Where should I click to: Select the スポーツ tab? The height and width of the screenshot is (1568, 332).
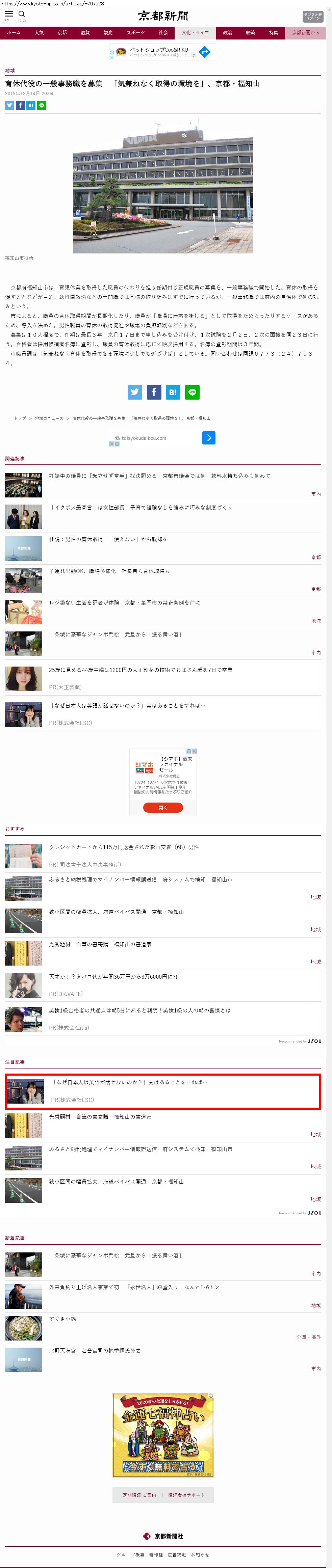[x=135, y=33]
